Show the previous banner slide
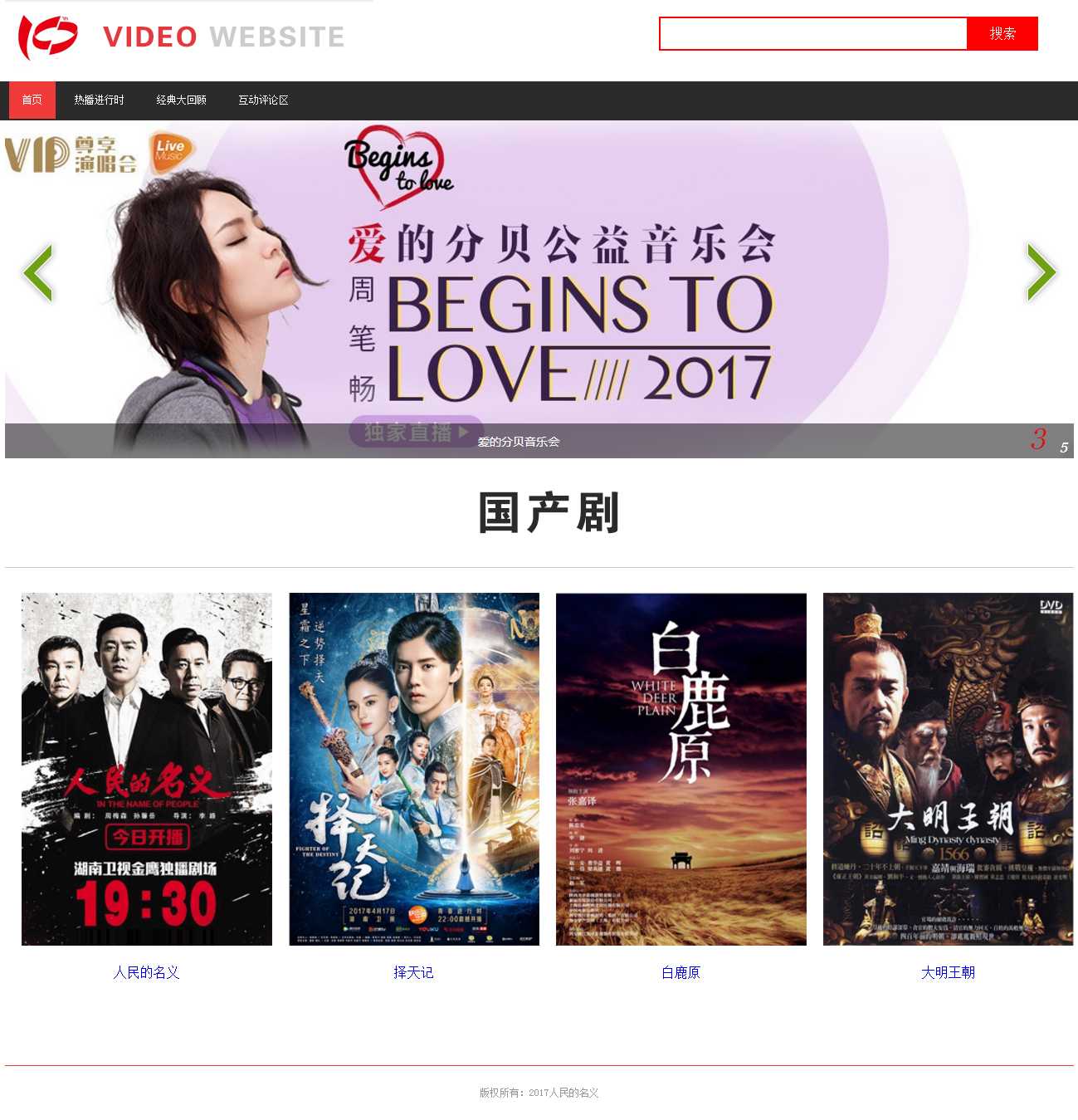The width and height of the screenshot is (1078, 1120). tap(39, 272)
